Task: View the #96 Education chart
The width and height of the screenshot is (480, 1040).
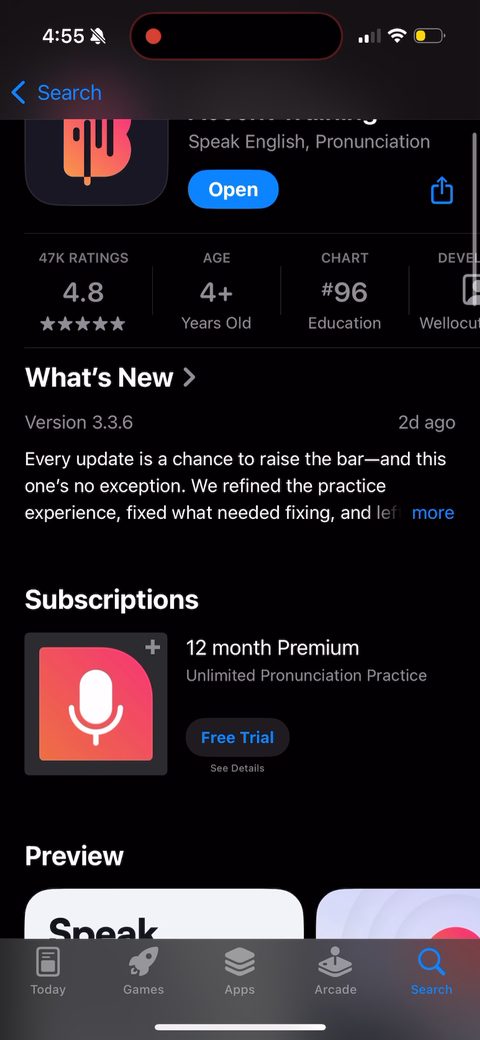Action: coord(344,291)
